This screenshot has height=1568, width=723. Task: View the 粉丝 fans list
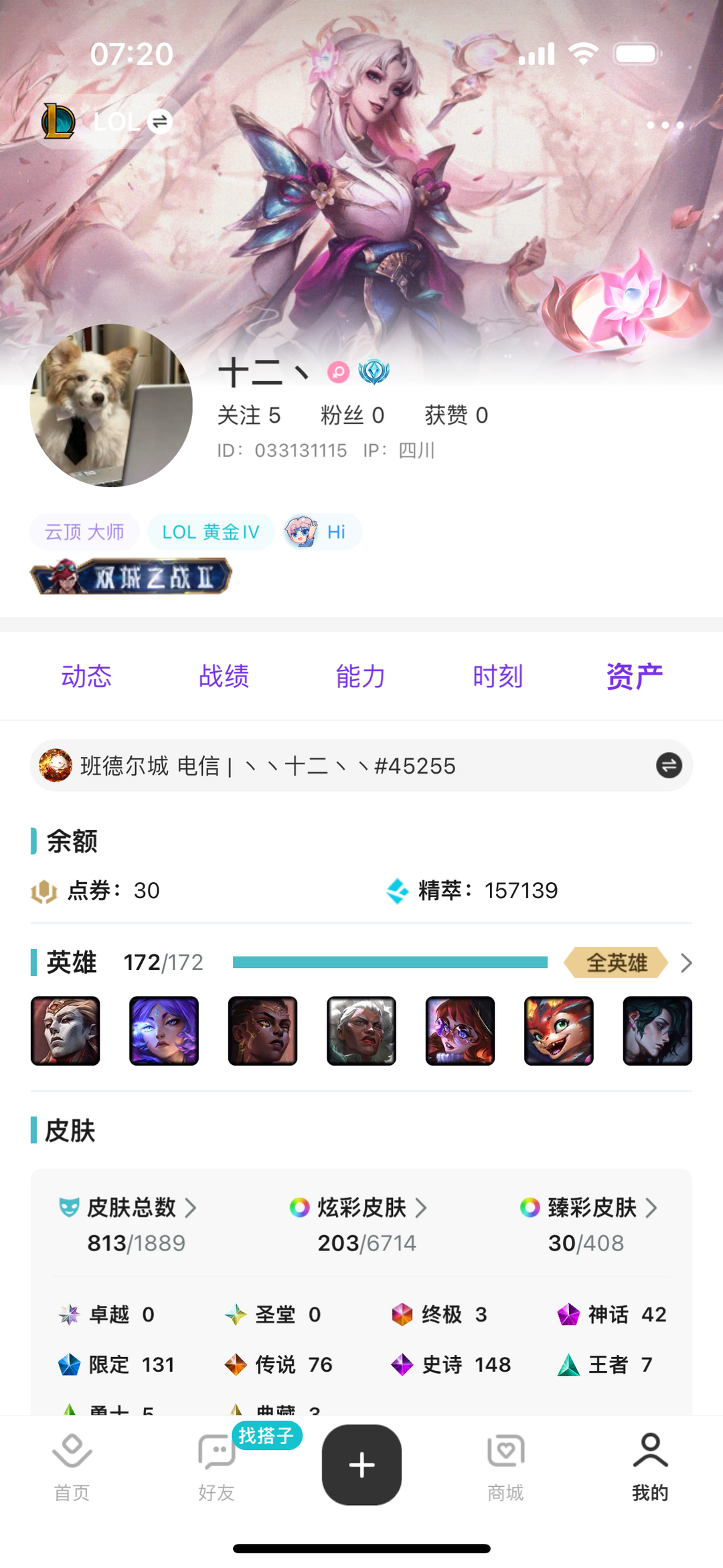coord(352,415)
